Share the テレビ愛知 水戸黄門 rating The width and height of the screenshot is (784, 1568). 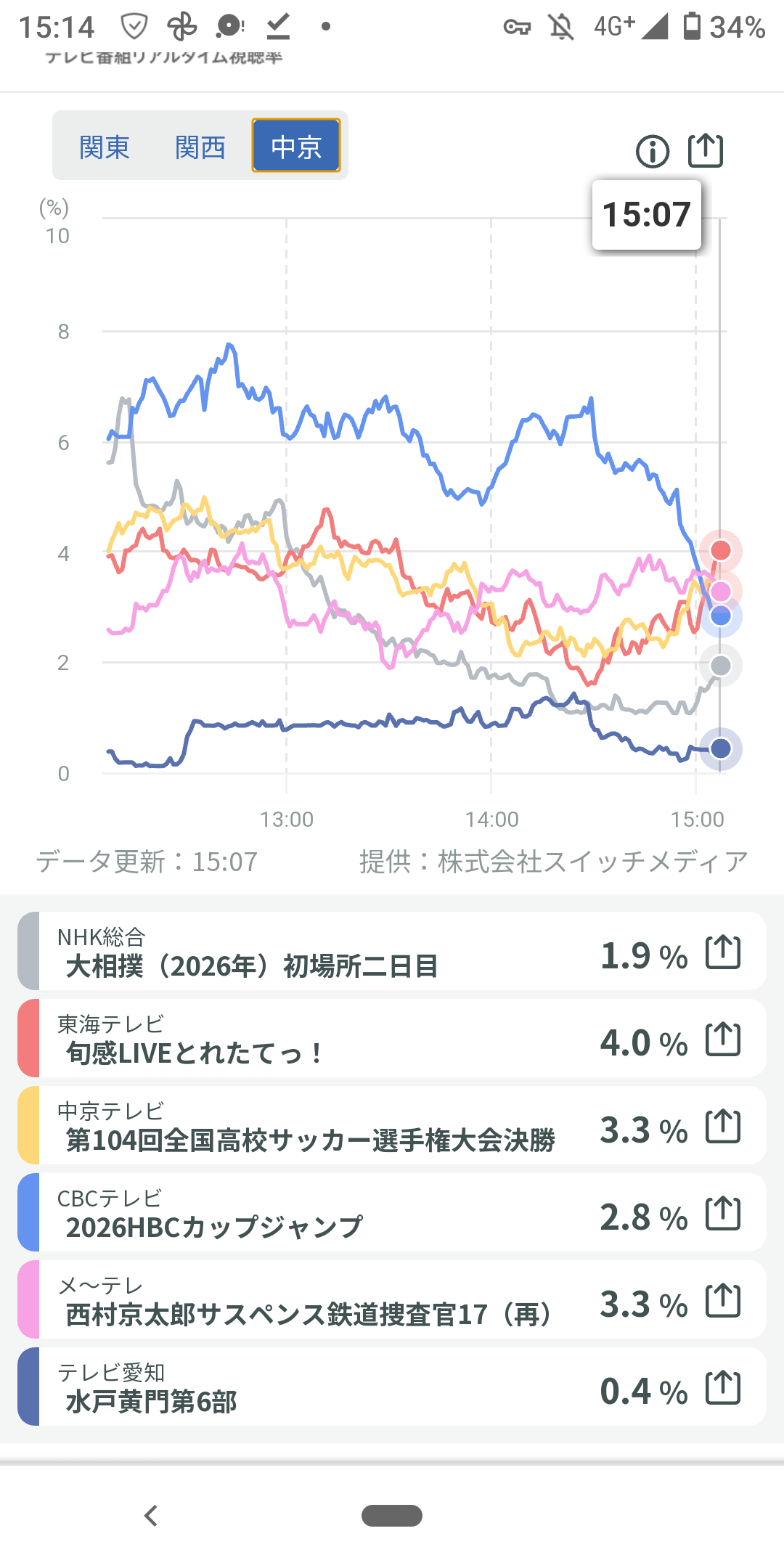(723, 1388)
